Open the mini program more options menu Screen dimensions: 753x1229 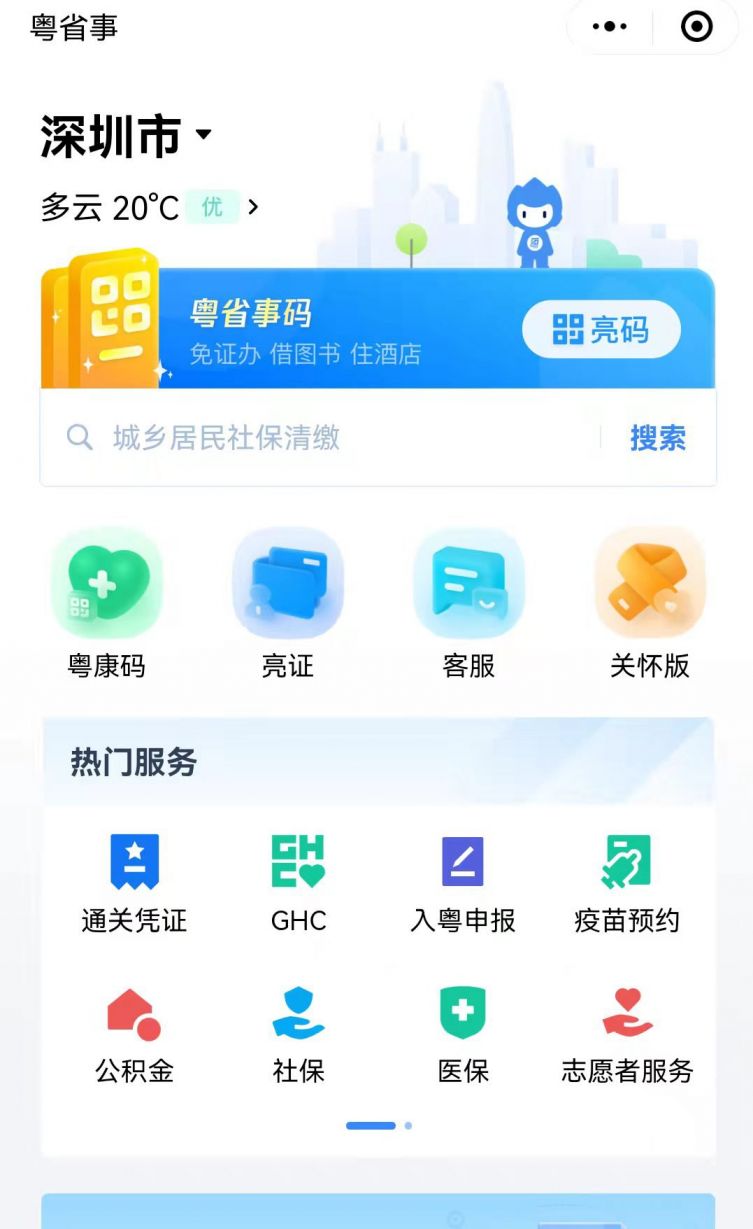click(x=610, y=27)
